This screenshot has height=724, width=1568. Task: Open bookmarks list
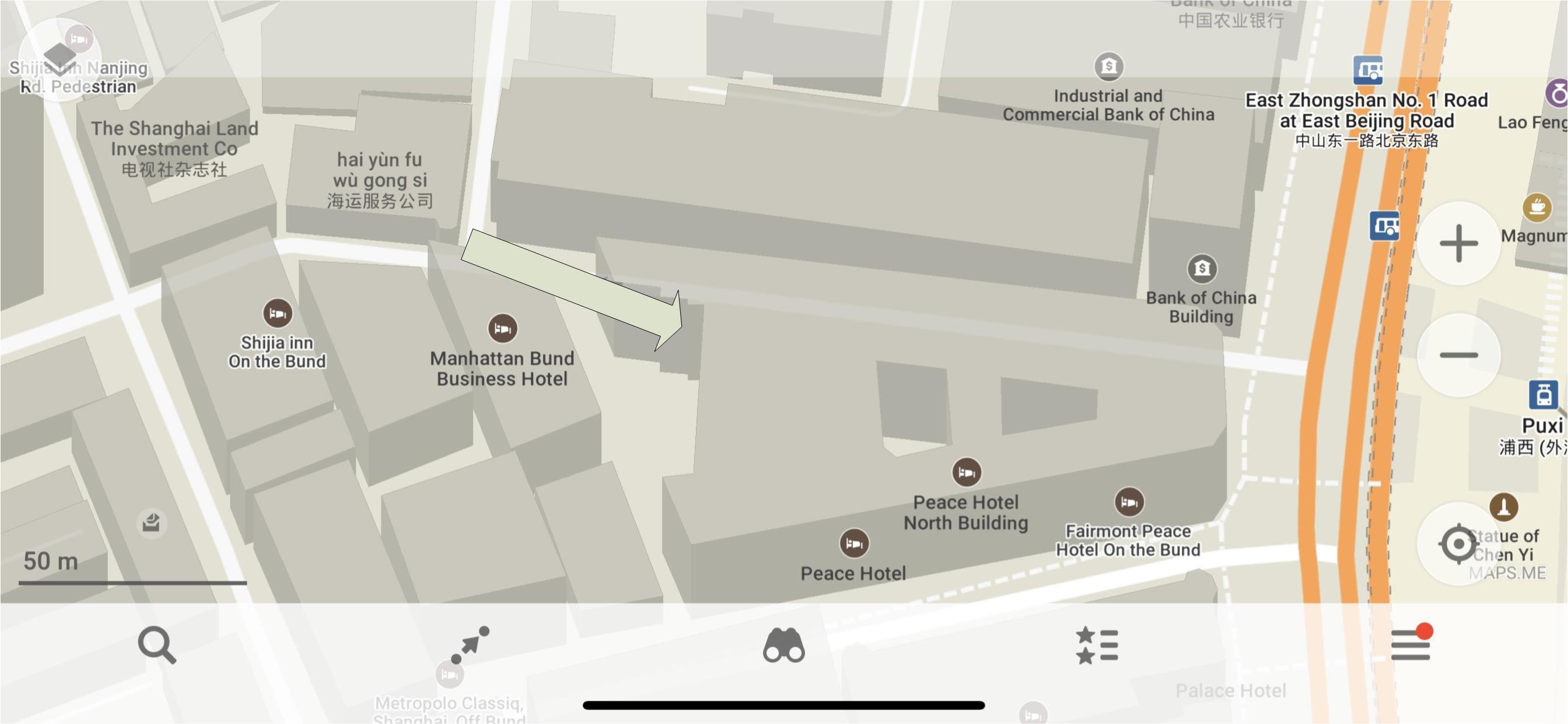coord(1096,645)
